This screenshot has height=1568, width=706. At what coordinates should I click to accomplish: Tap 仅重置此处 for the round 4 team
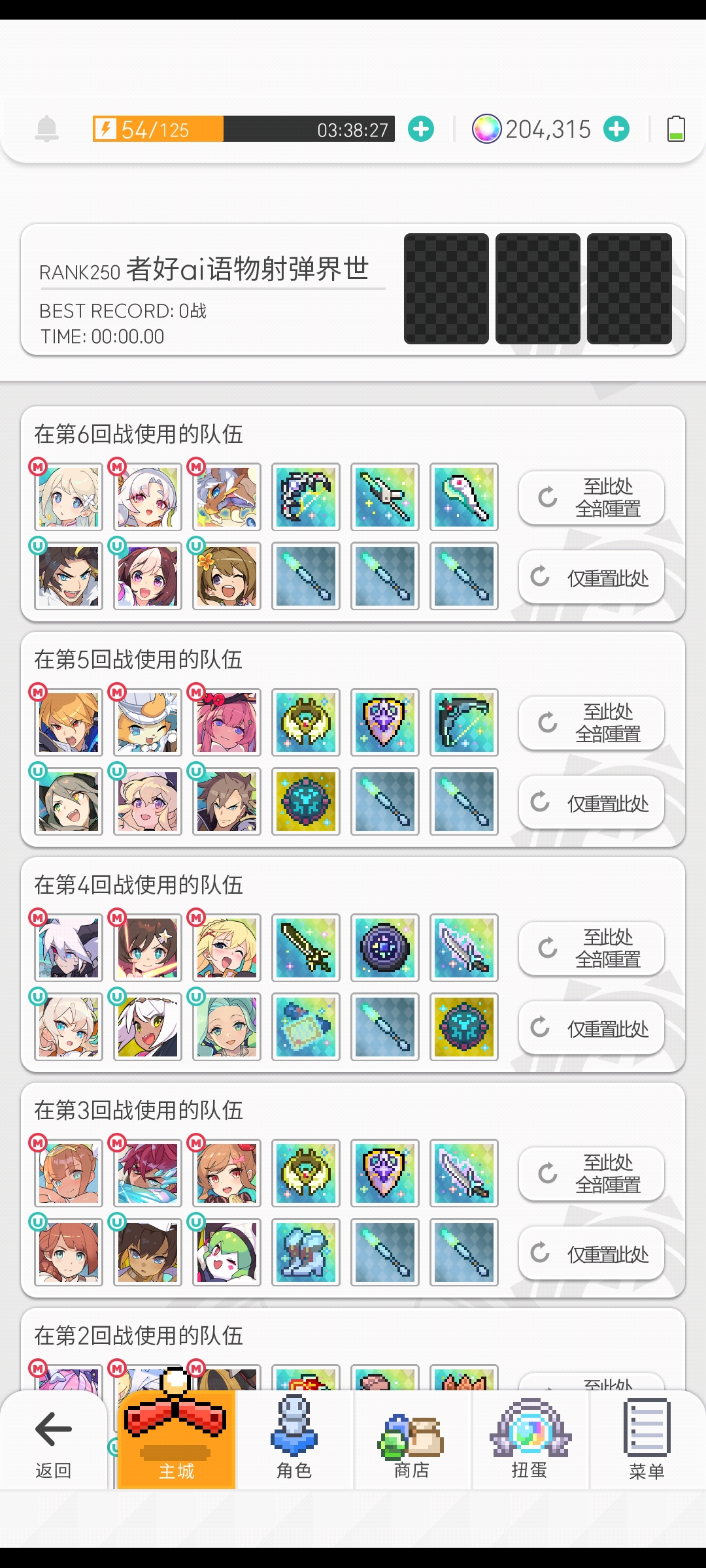(592, 1028)
